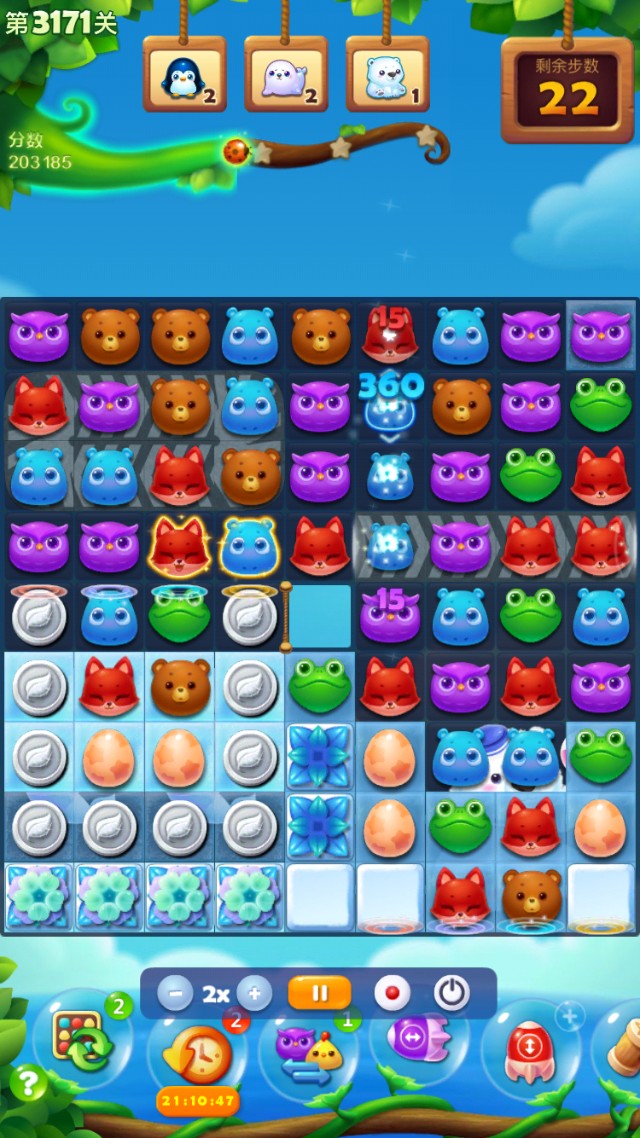Tap the glowing highlighted red fox tile

[180, 546]
